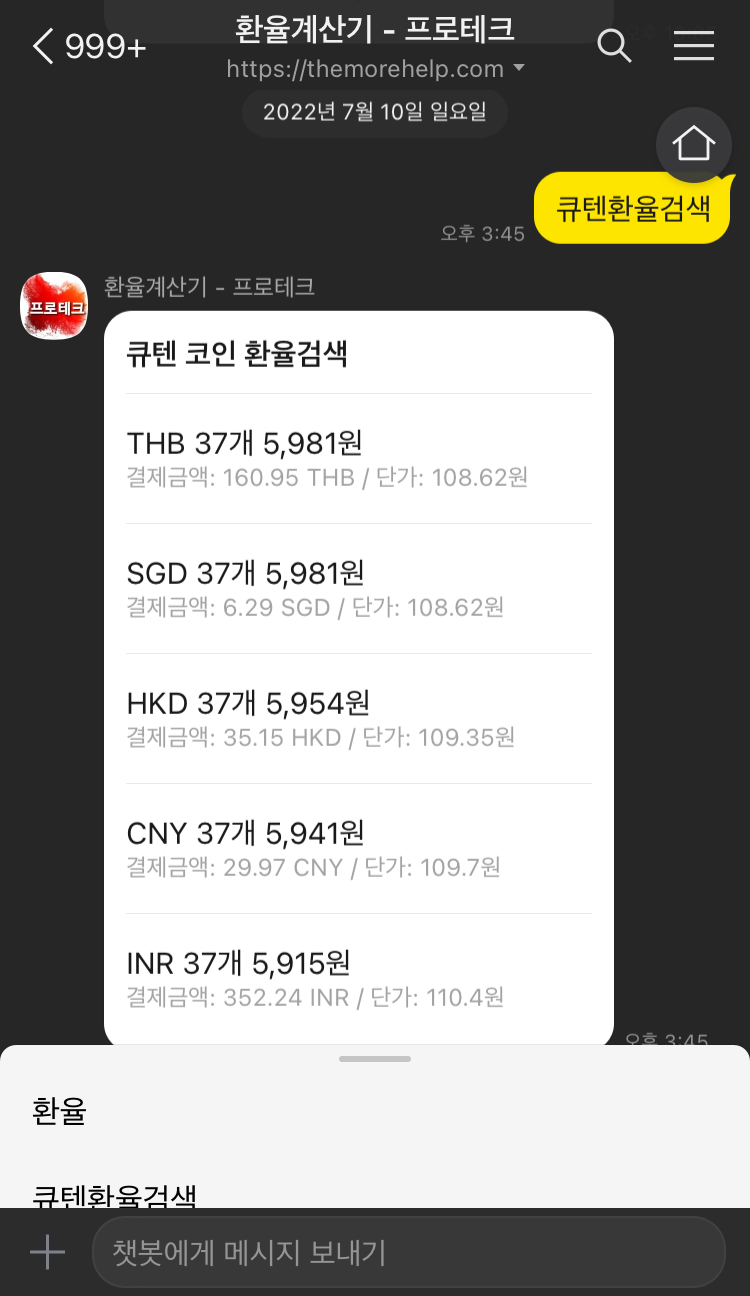This screenshot has height=1296, width=750.
Task: Open the in-chat search magnifier
Action: 614,46
